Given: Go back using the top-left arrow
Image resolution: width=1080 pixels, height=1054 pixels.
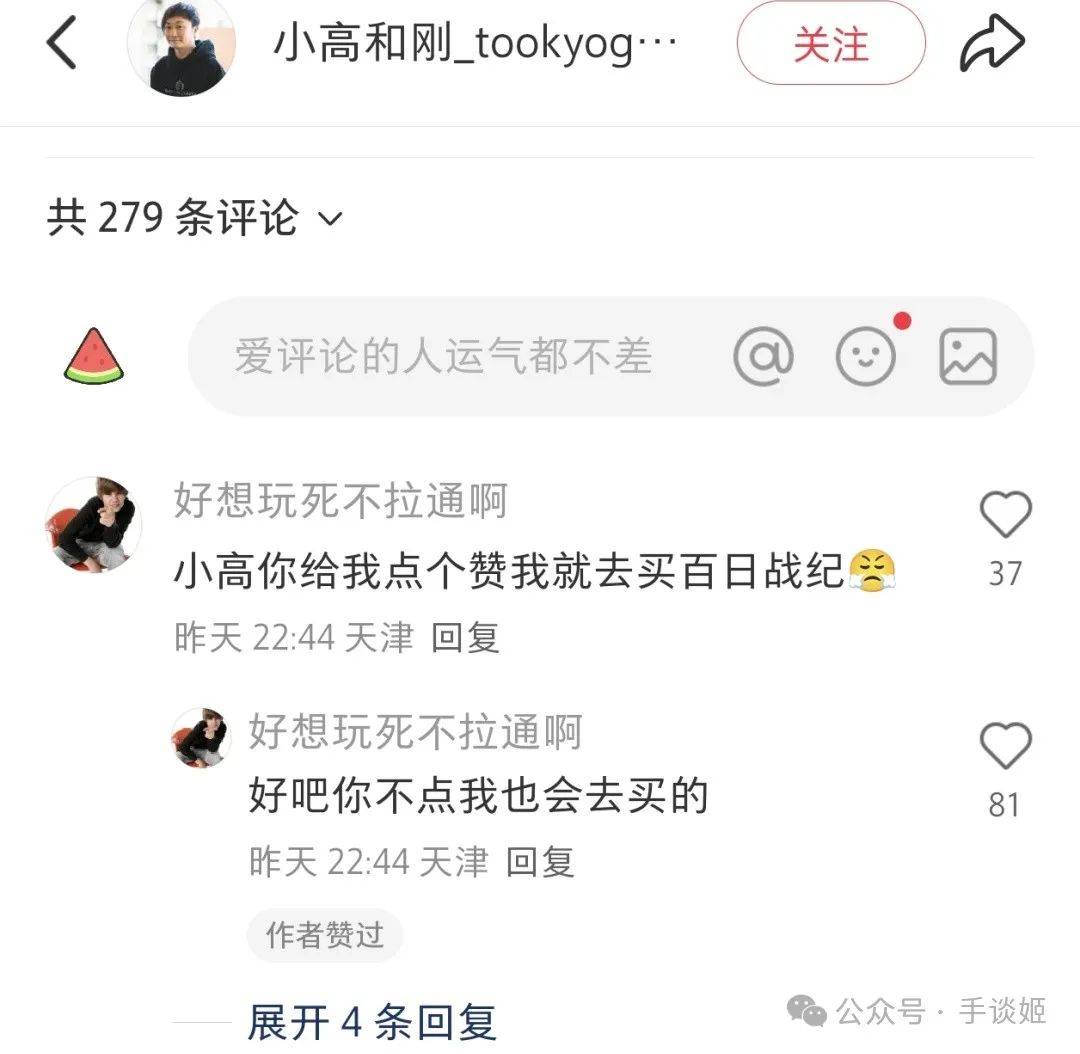Looking at the screenshot, I should [62, 45].
